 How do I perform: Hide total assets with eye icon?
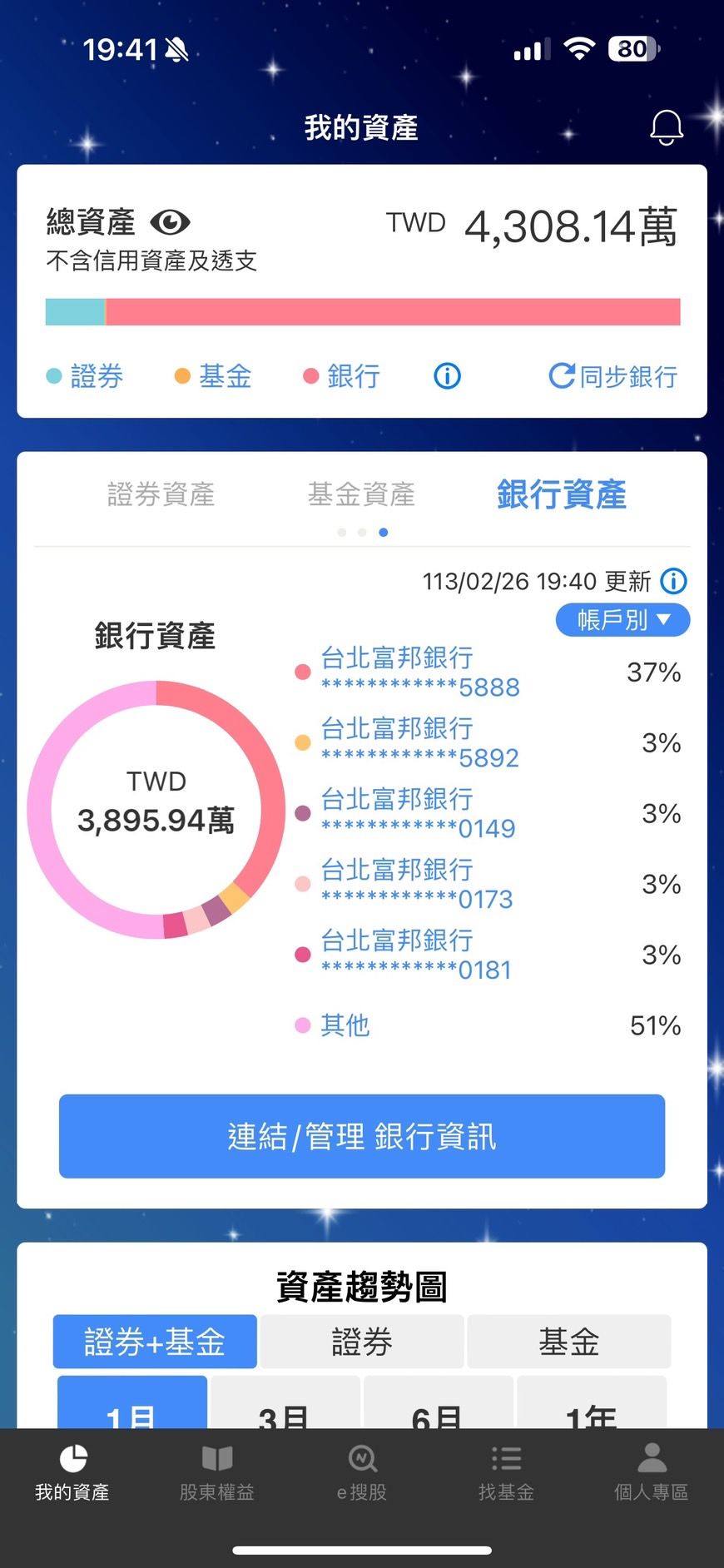click(x=170, y=222)
